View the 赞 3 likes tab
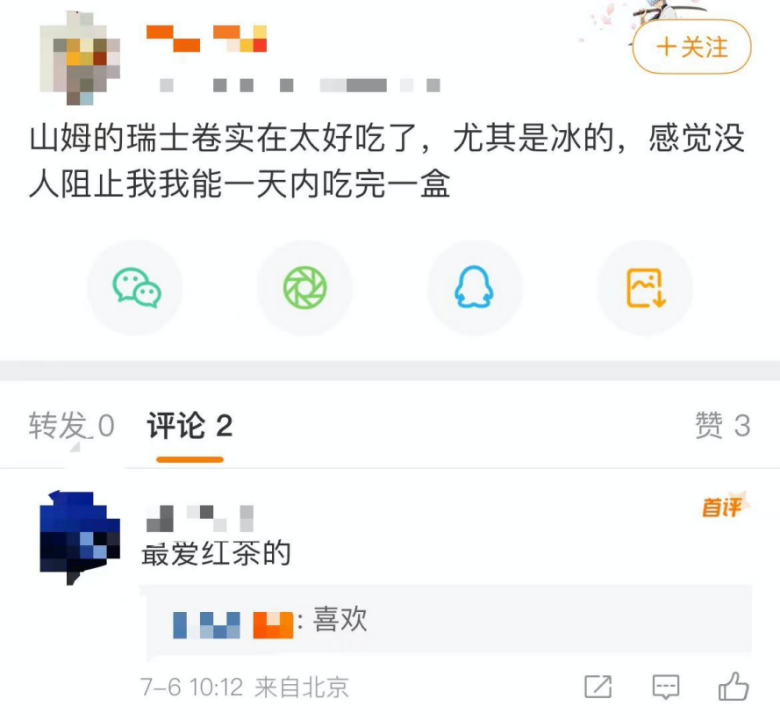Viewport: 780px width, 720px height. [x=722, y=426]
